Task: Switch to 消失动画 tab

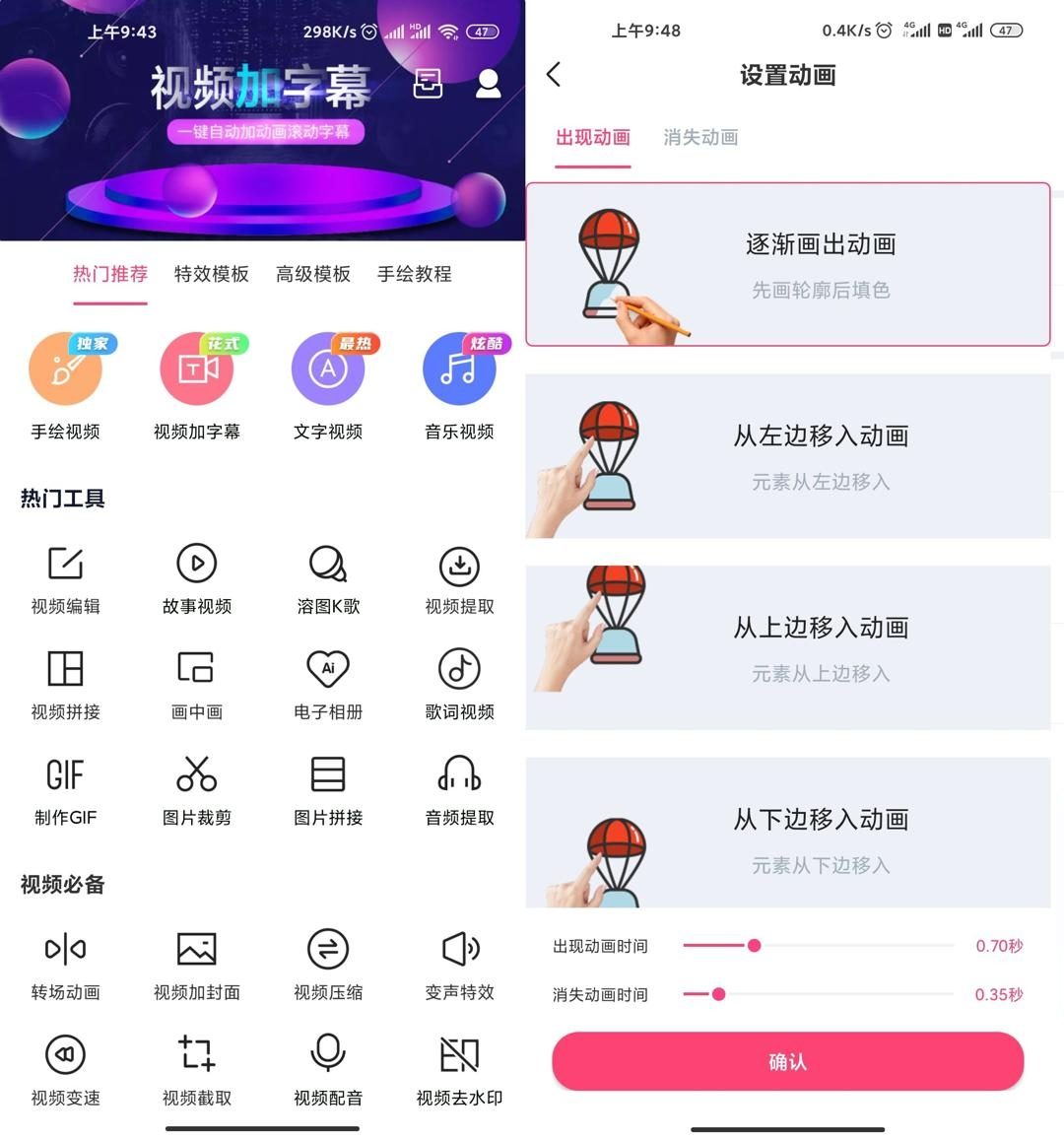Action: click(x=700, y=137)
